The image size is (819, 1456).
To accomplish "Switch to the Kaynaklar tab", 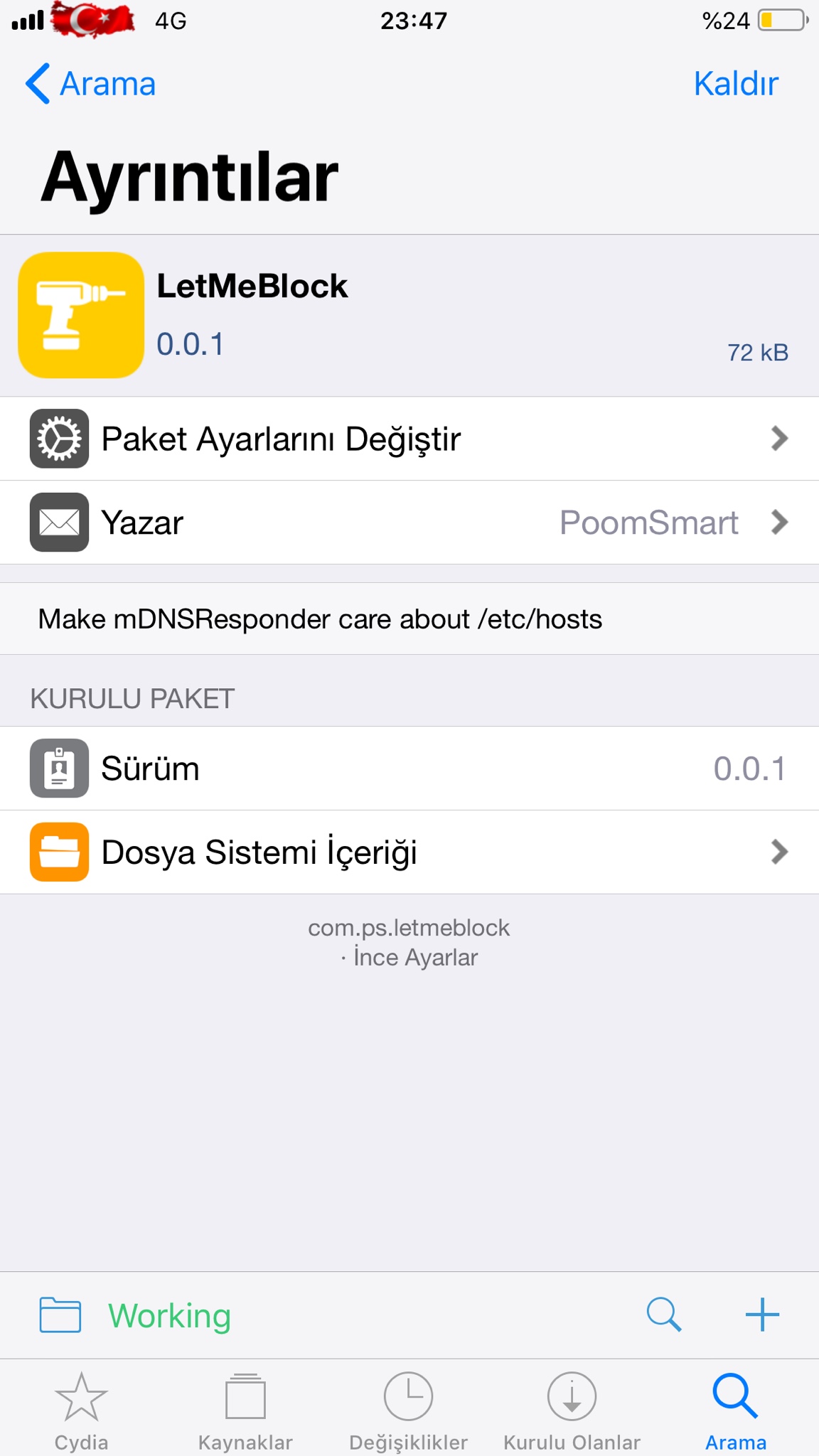I will pyautogui.click(x=245, y=1411).
